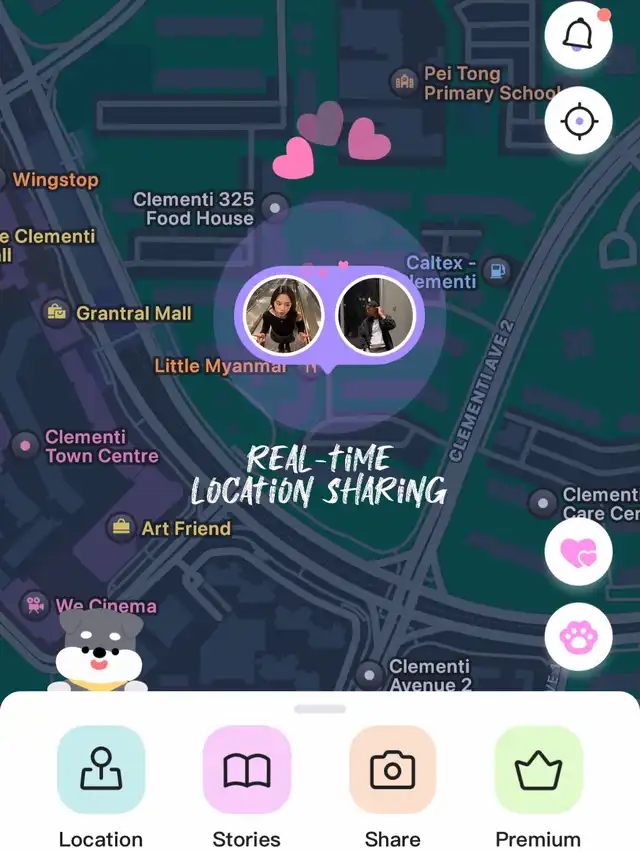The height and width of the screenshot is (853, 640).
Task: Open the paw print button
Action: [578, 636]
